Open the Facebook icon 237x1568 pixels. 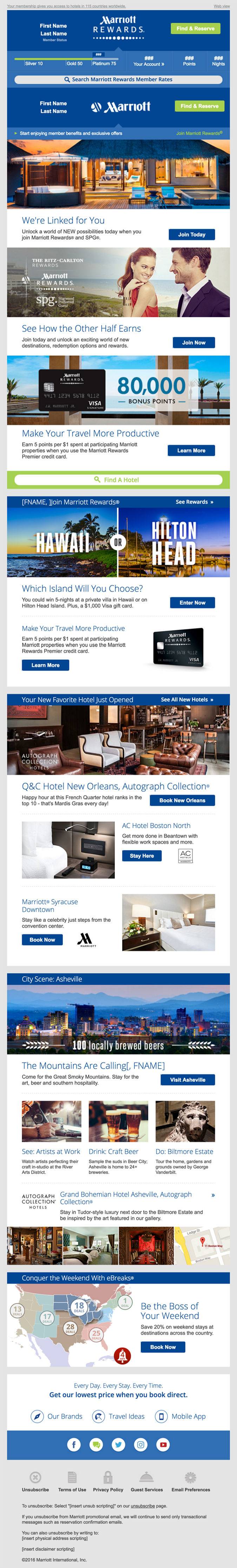click(x=74, y=1444)
